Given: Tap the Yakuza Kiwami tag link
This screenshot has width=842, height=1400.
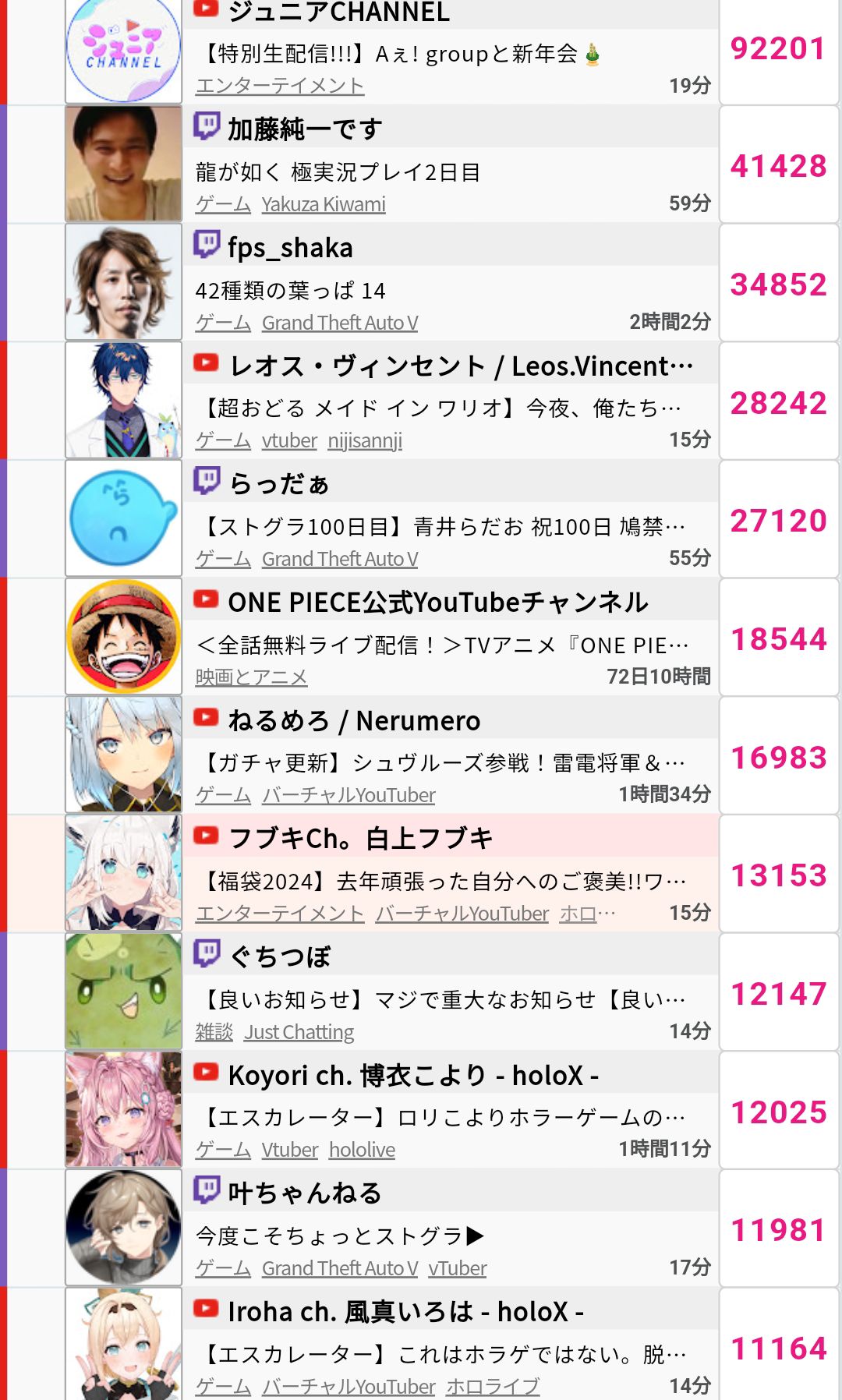Looking at the screenshot, I should (324, 204).
